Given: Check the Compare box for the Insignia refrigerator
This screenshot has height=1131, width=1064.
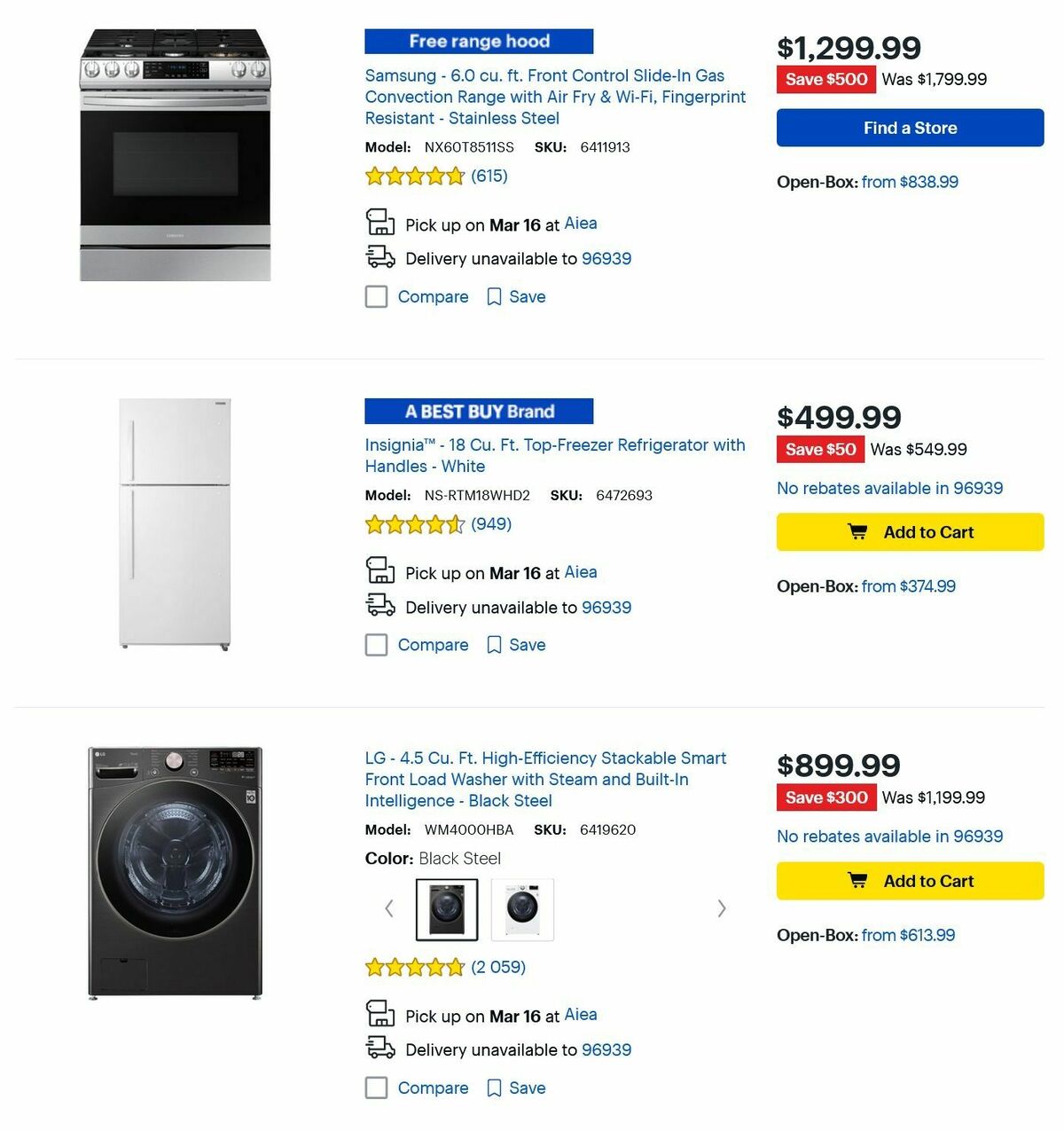Looking at the screenshot, I should point(376,644).
